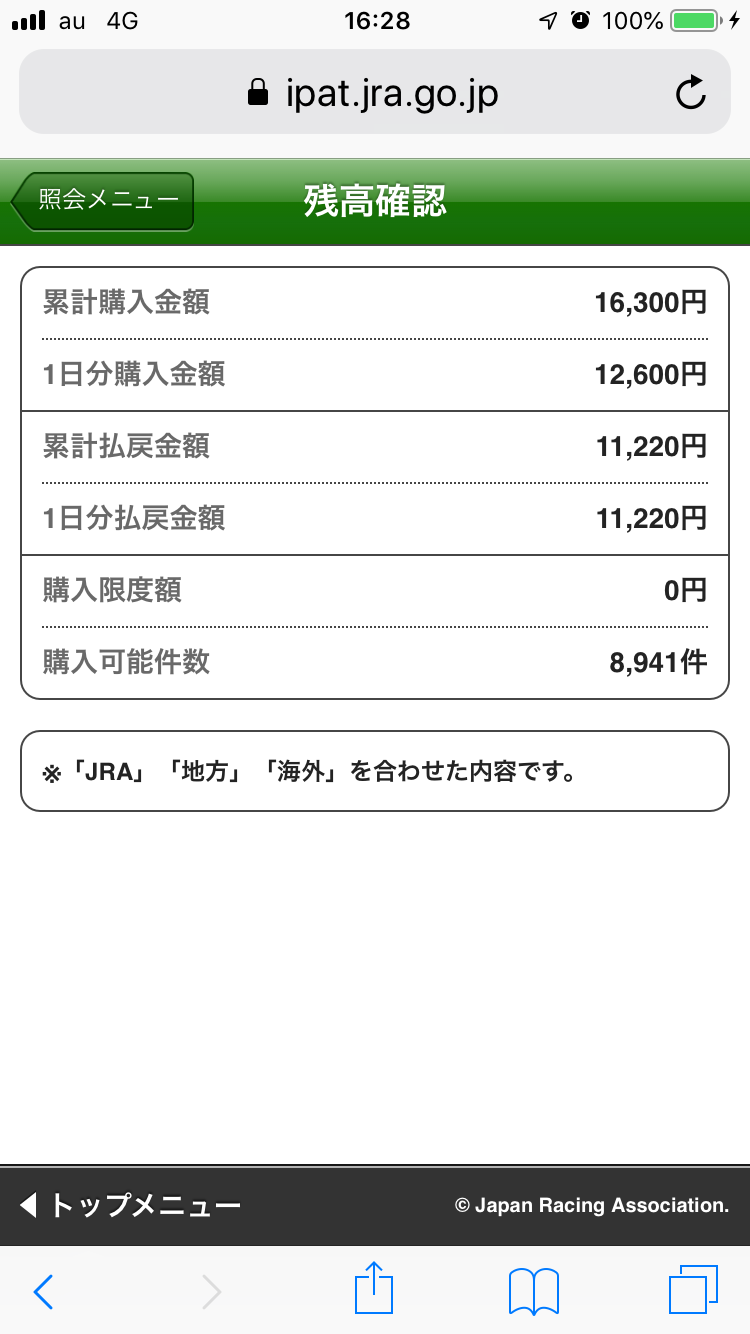Screen dimensions: 750x1334
Task: Open the Safari share sheet
Action: (374, 1289)
